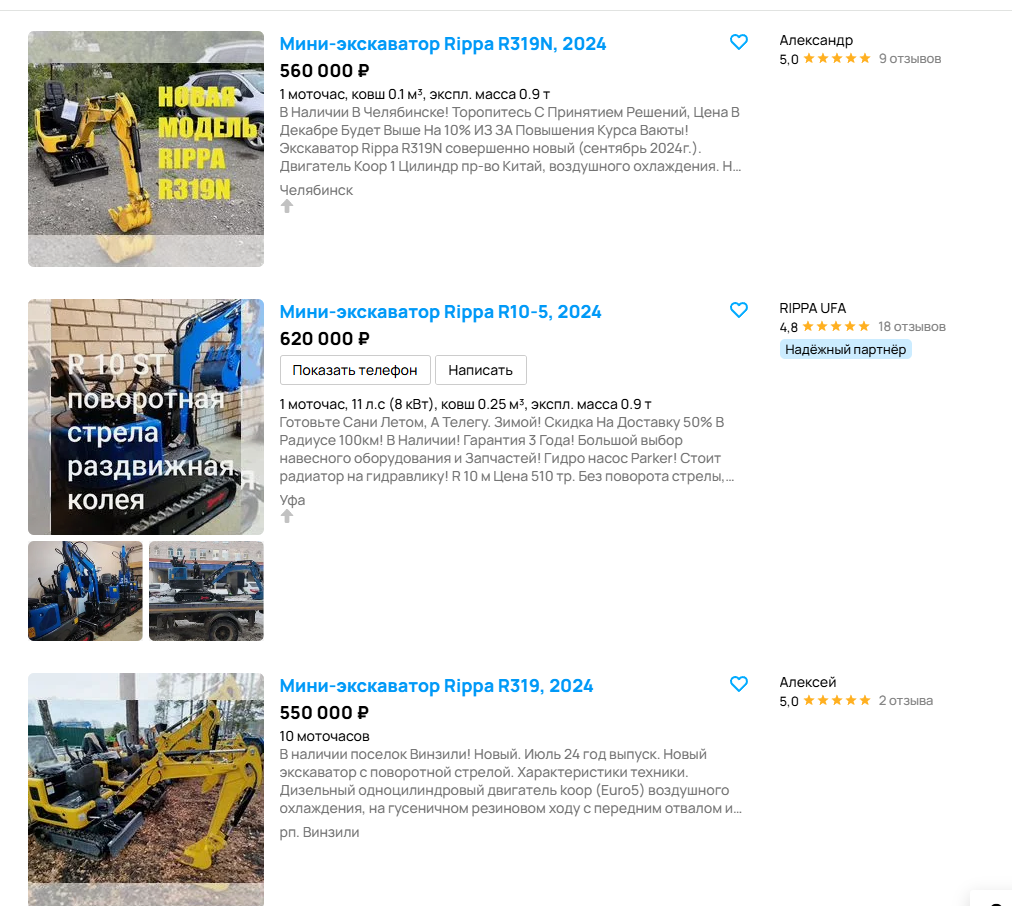Open the main blue R10-5 excavator photo

coord(146,417)
